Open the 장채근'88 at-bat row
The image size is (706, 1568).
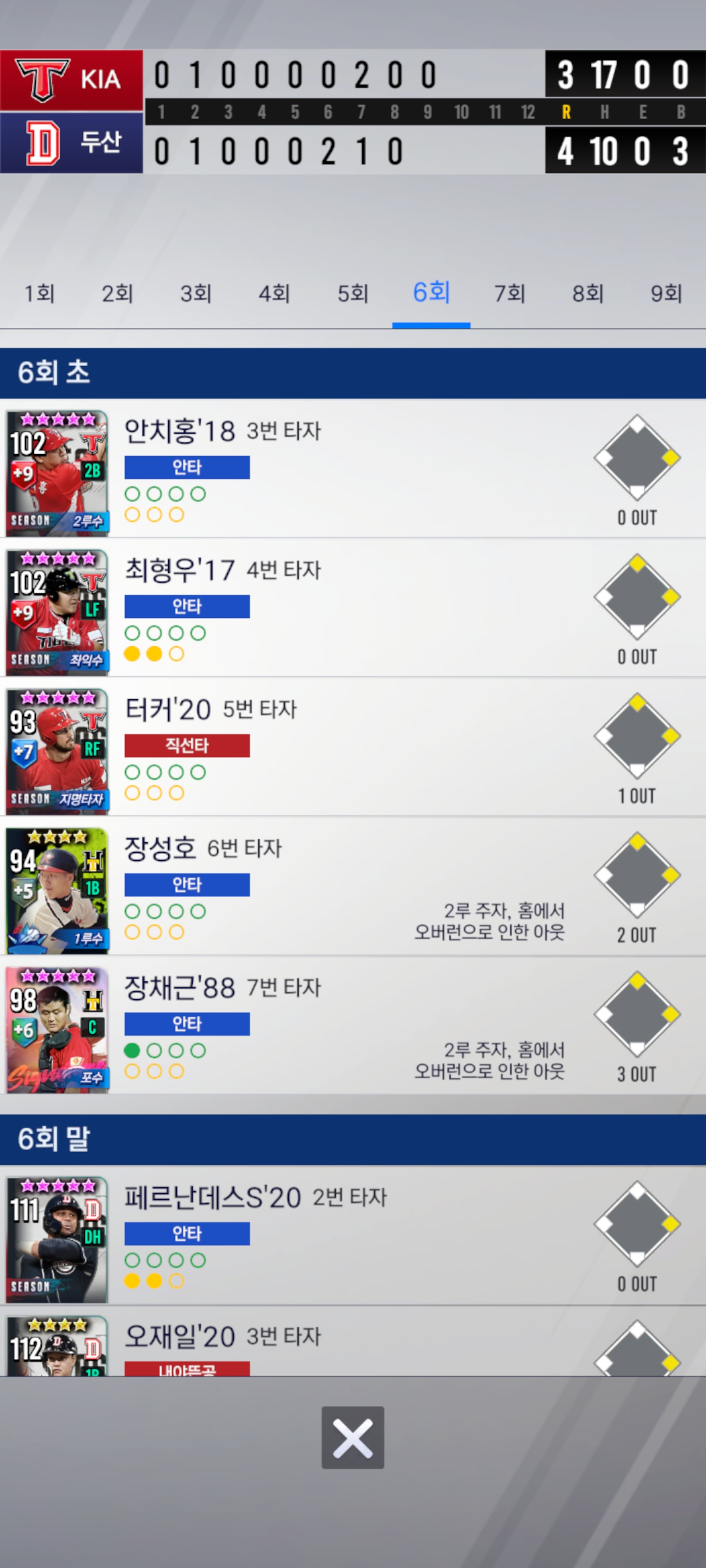[353, 1025]
